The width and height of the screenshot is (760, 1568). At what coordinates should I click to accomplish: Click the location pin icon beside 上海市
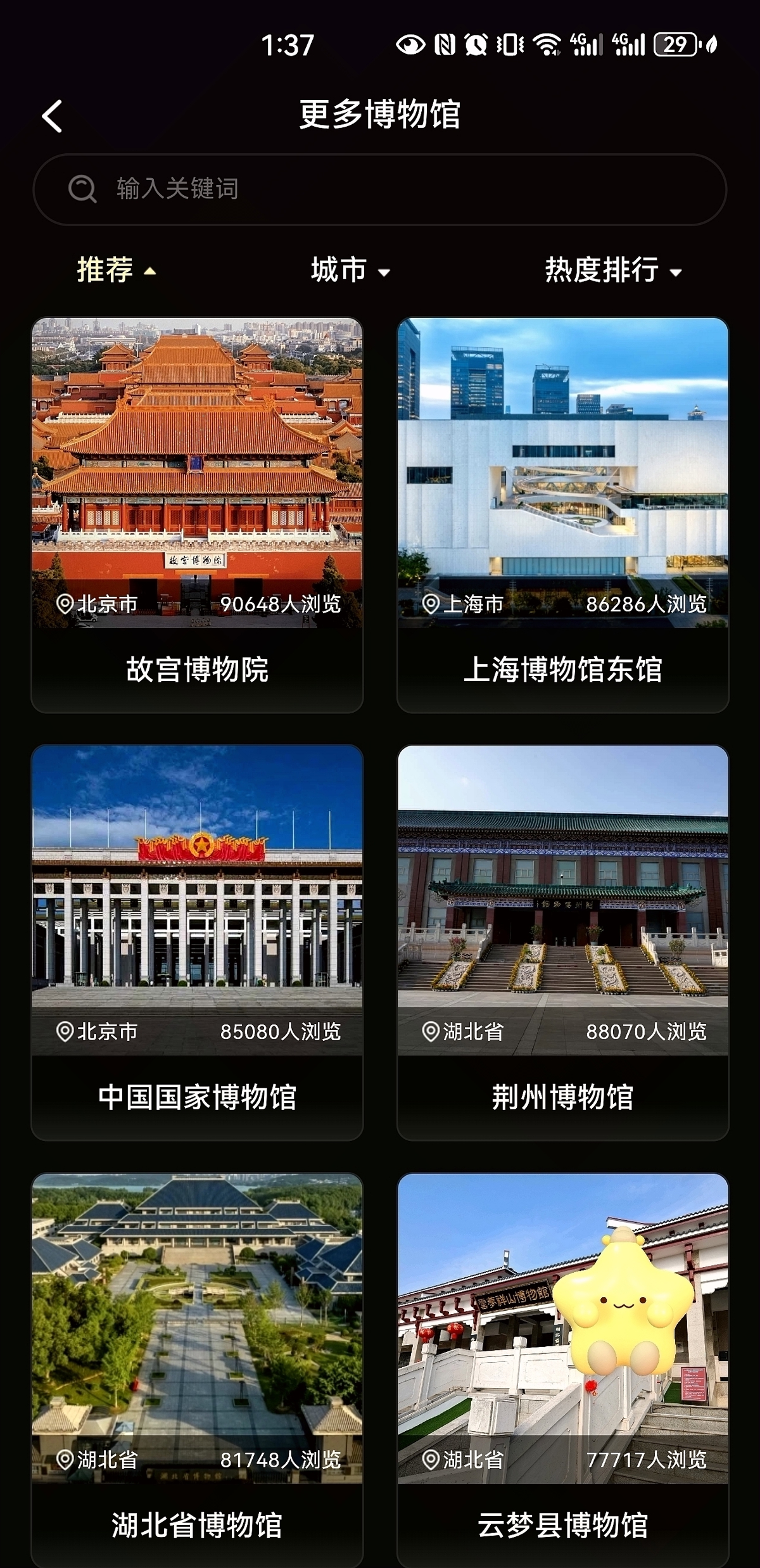432,604
